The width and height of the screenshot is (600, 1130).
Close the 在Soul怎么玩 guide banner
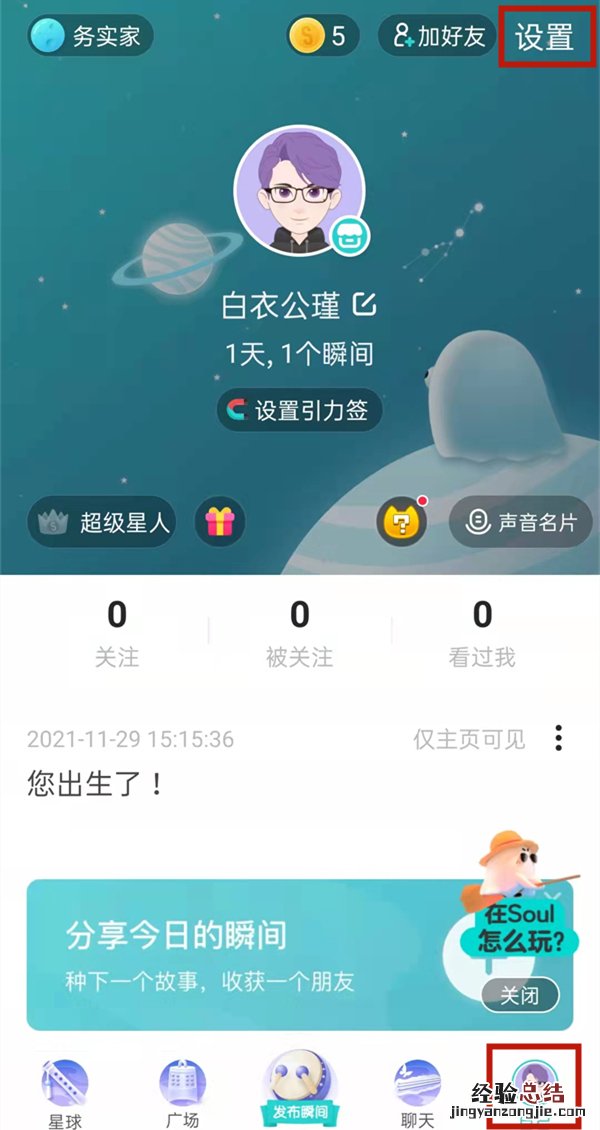pos(520,994)
